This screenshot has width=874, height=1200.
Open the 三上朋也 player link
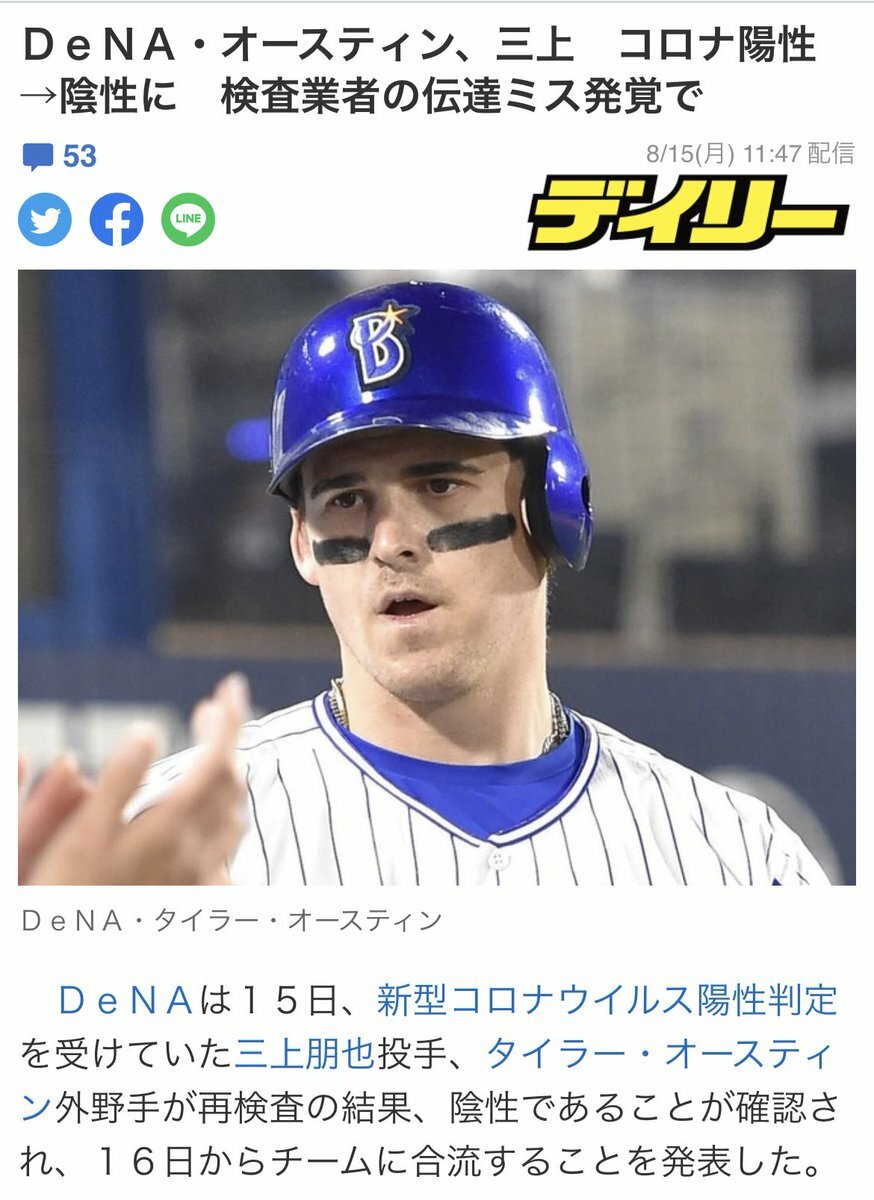[304, 1053]
